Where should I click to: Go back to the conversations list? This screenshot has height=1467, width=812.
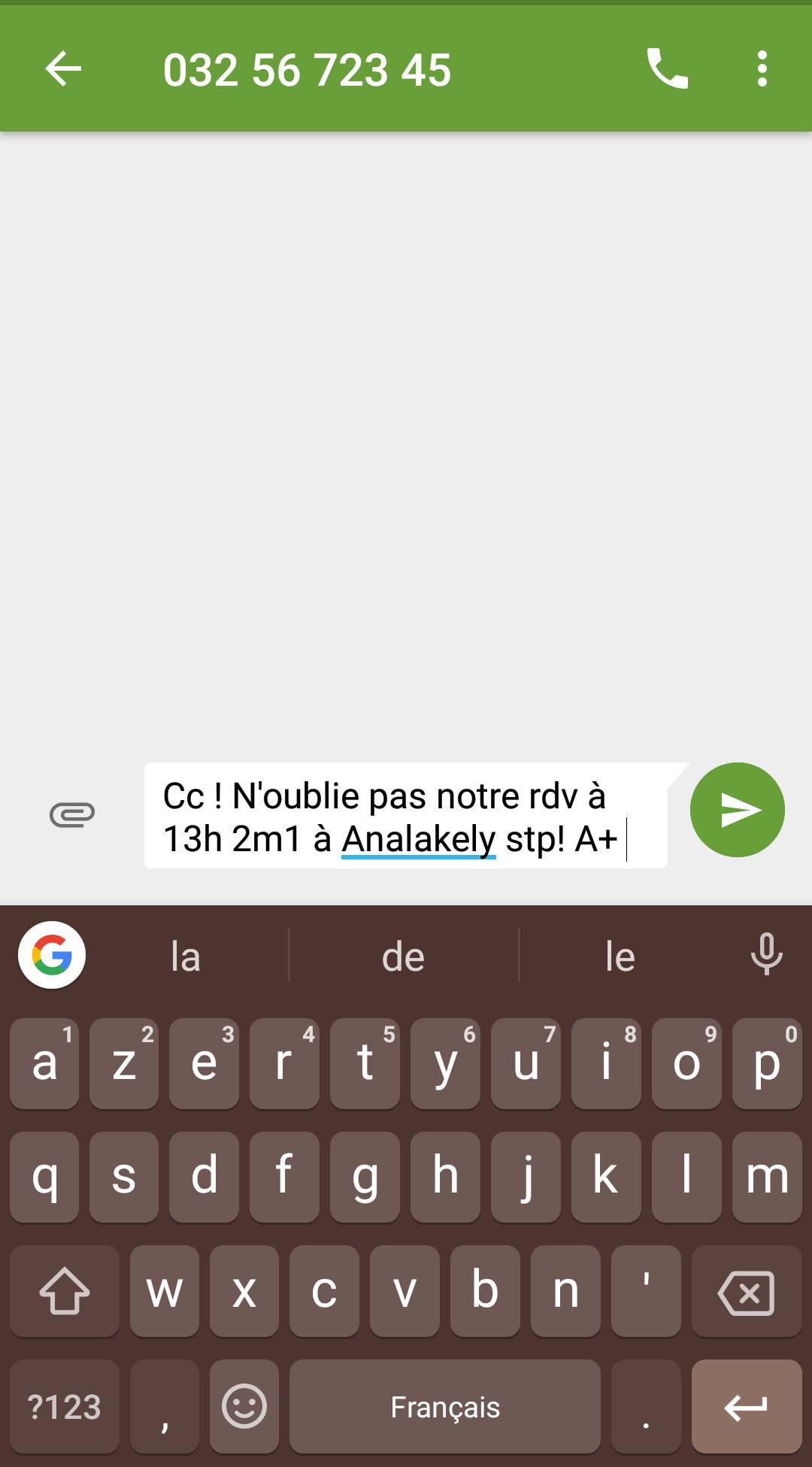(x=63, y=69)
